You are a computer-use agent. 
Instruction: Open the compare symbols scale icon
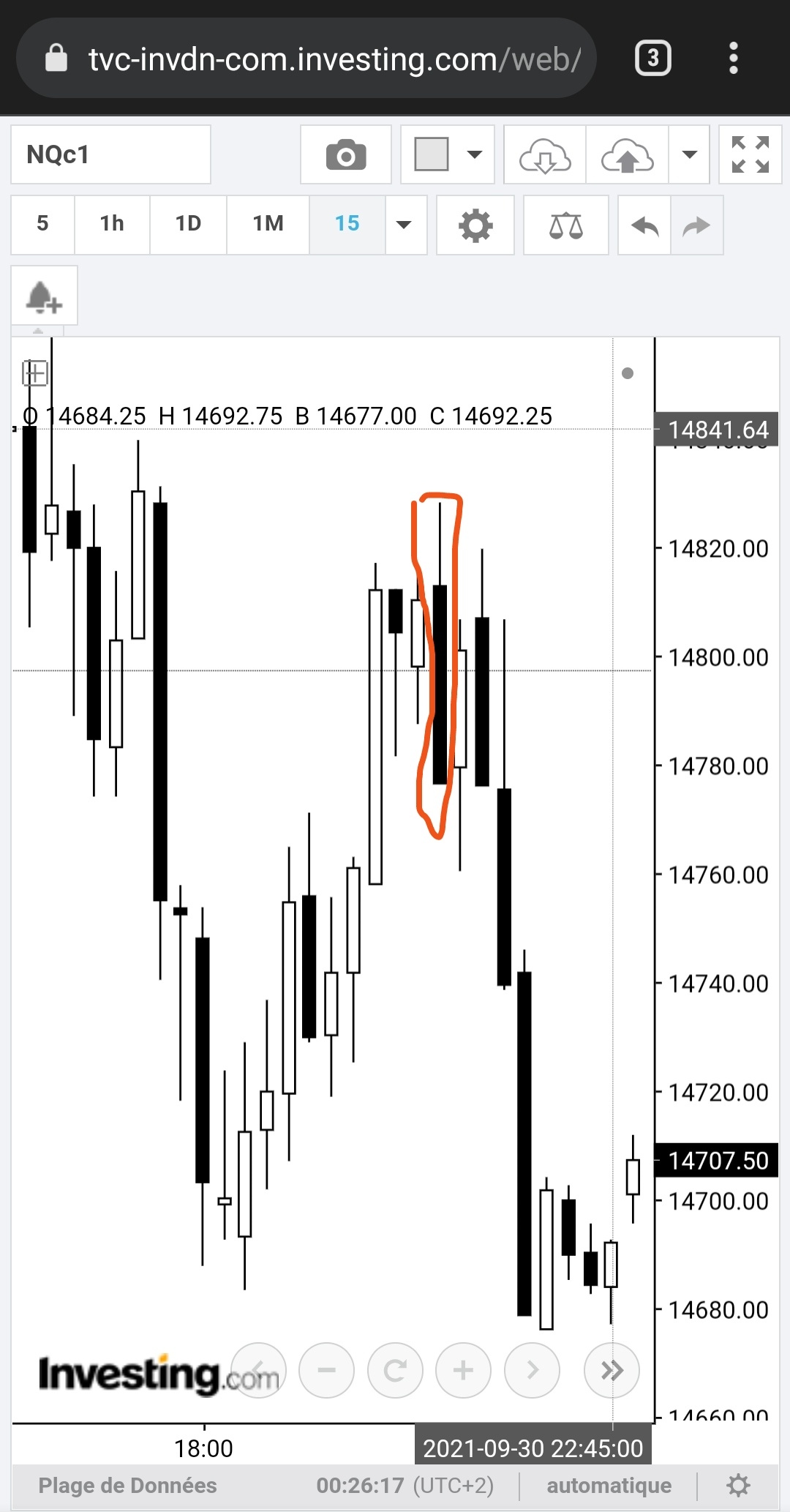click(565, 225)
